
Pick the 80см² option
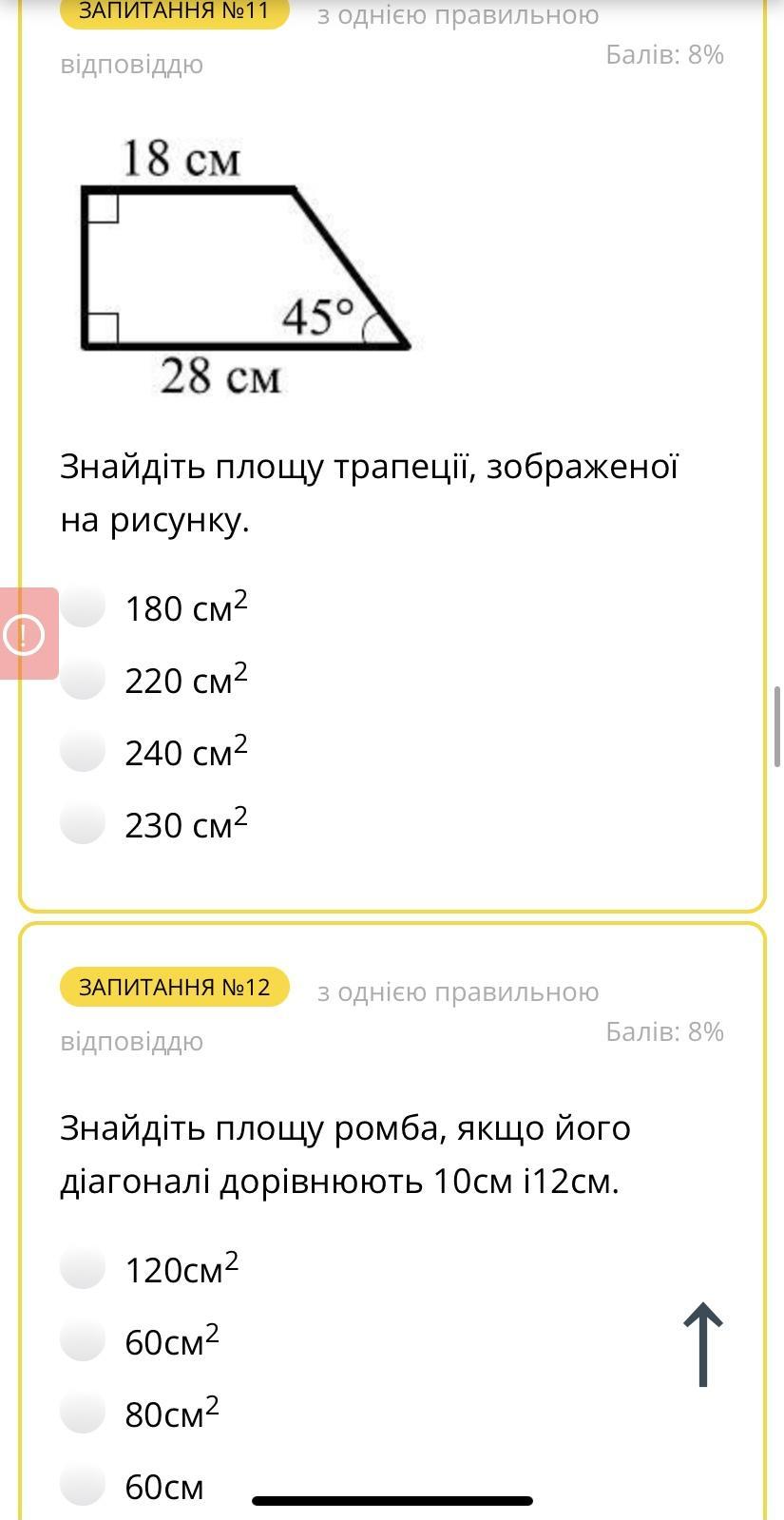point(84,1413)
